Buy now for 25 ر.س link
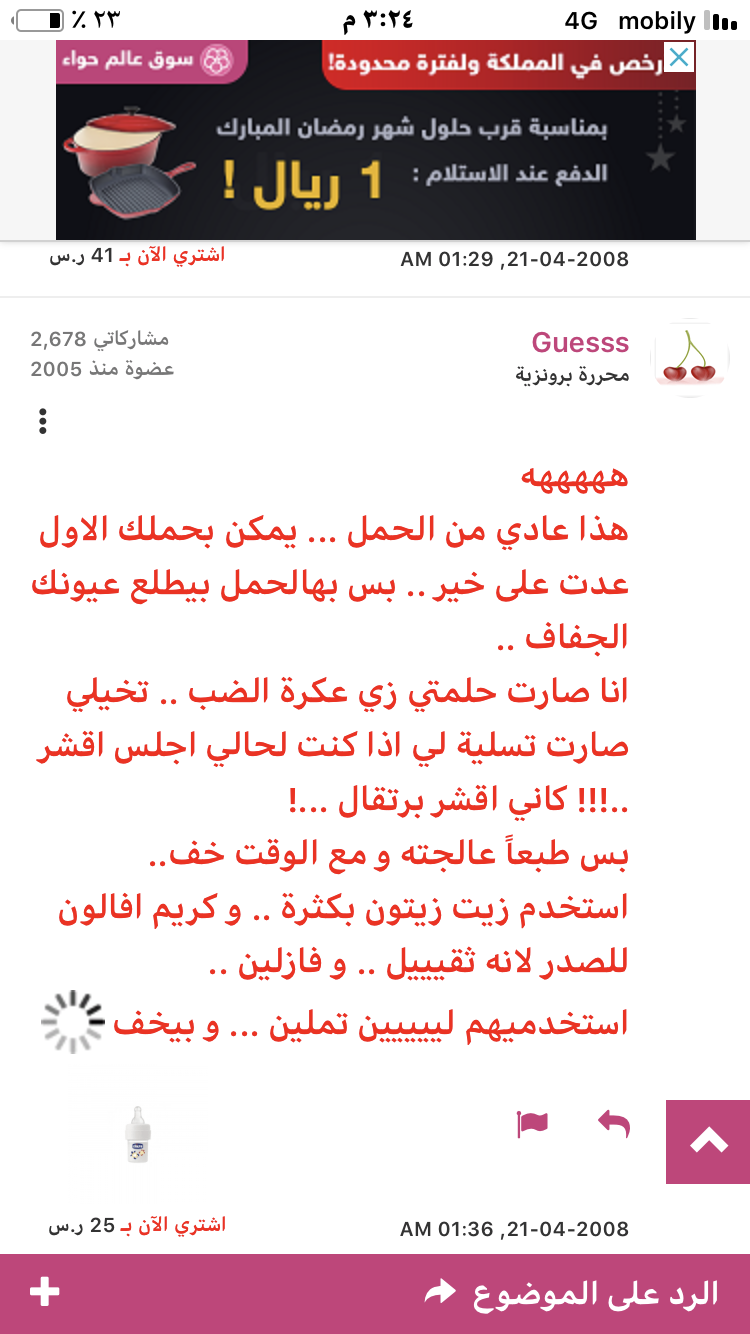This screenshot has height=1334, width=750. 137,1225
